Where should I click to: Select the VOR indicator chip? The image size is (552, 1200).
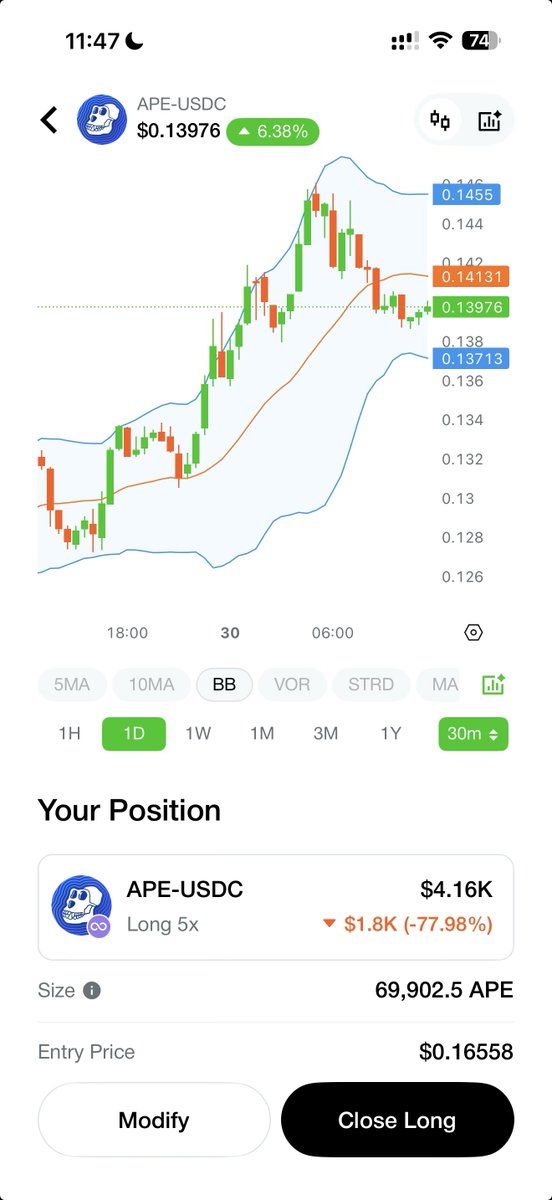(x=292, y=685)
